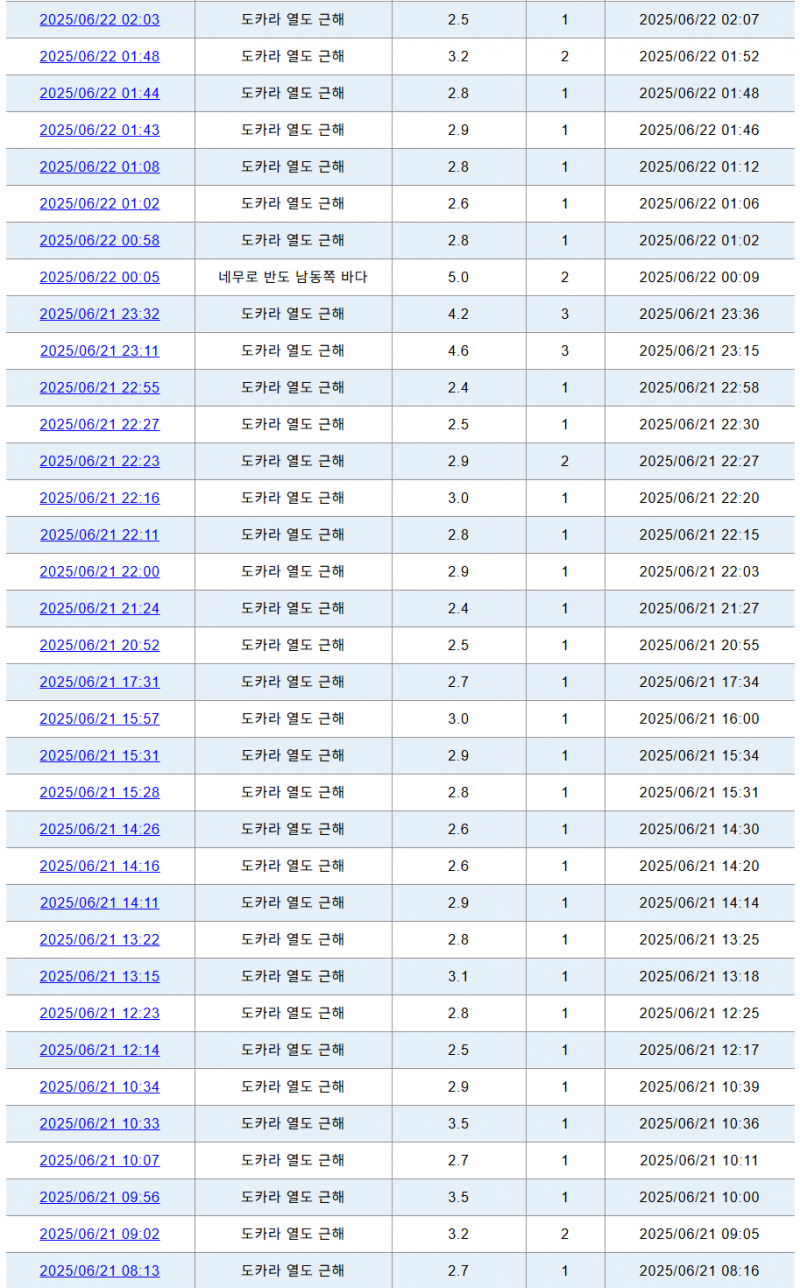
Task: Open the 2025/06/21 20:52 earthquake entry
Action: (x=99, y=645)
